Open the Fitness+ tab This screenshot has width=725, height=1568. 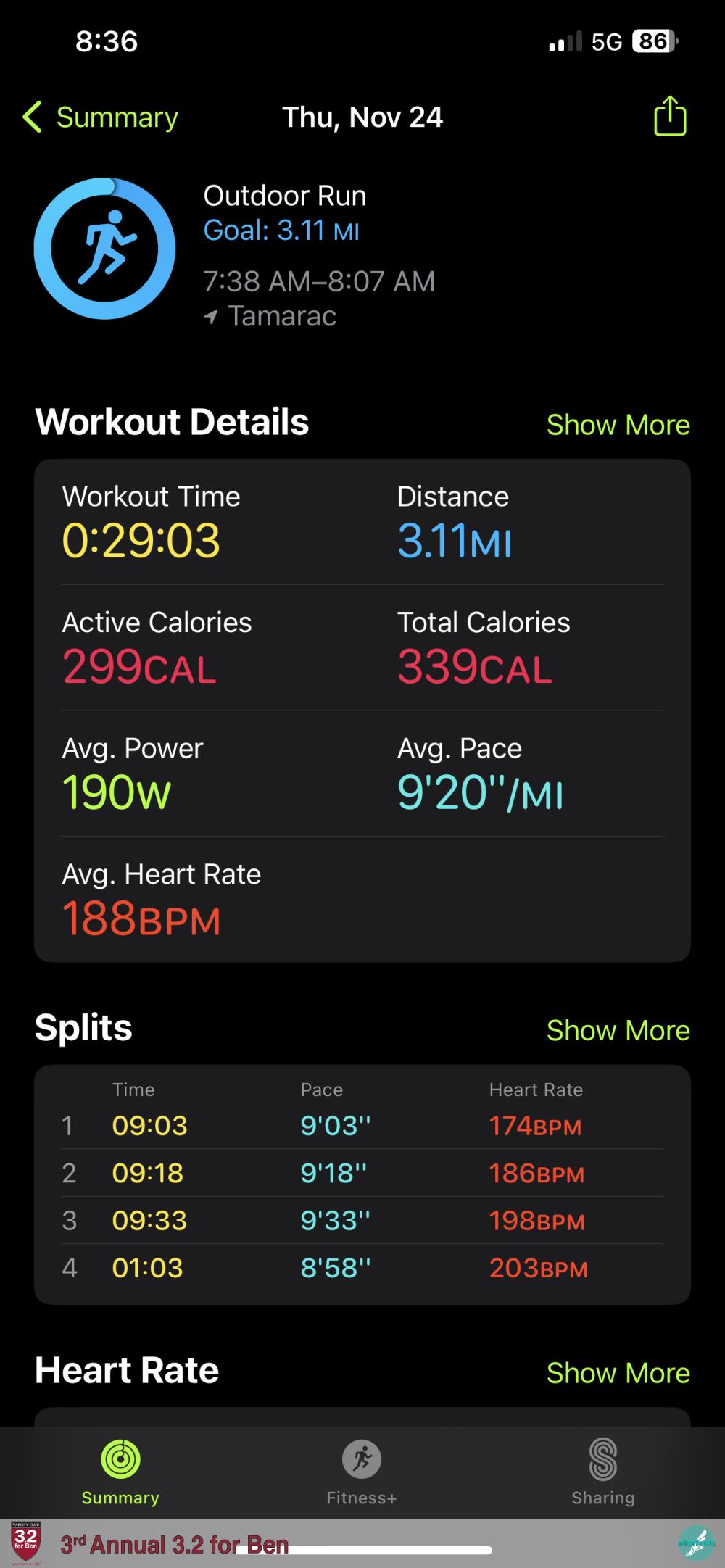(x=362, y=1472)
